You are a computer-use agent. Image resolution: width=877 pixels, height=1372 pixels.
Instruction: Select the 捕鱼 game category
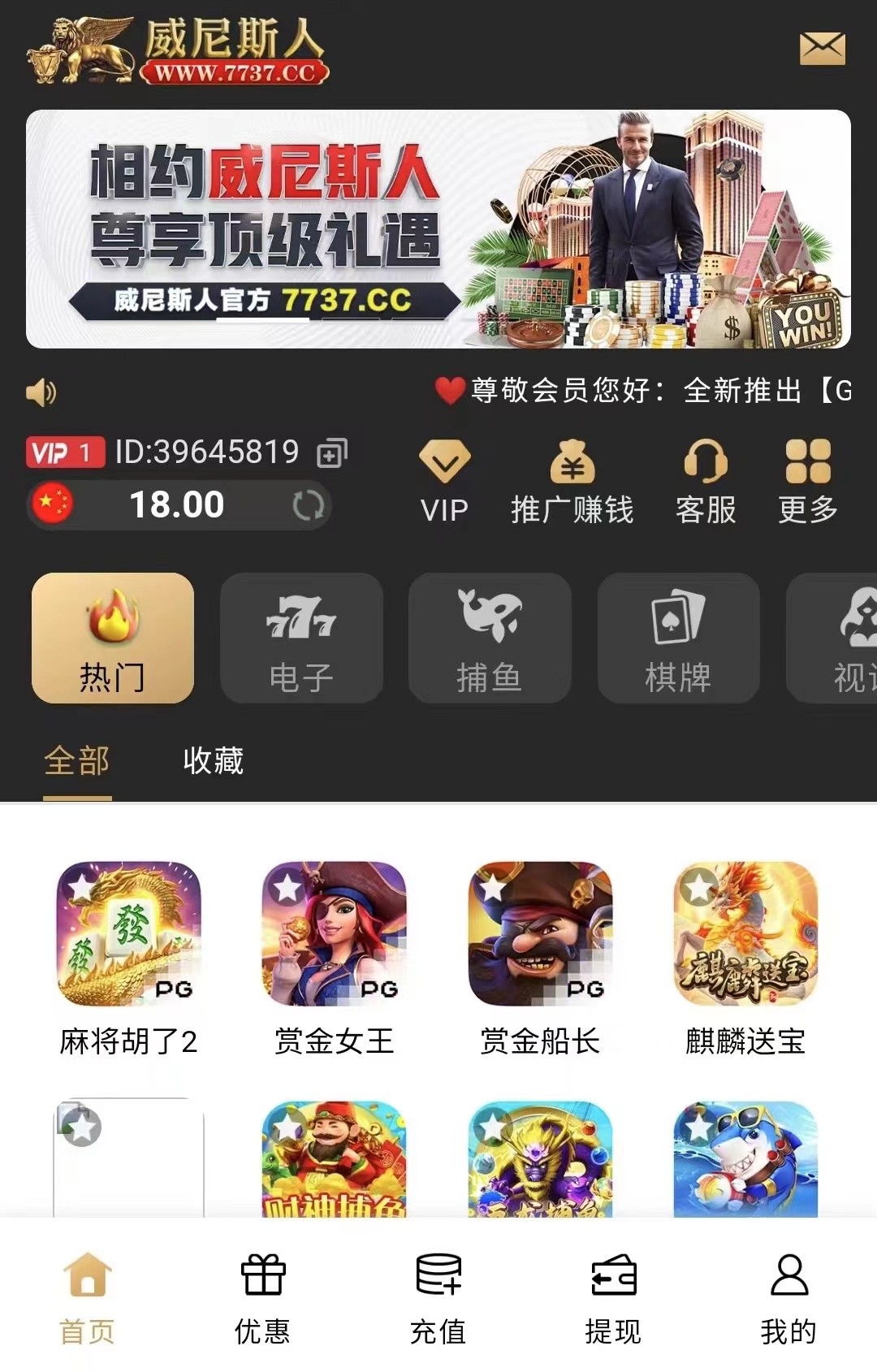click(x=490, y=638)
